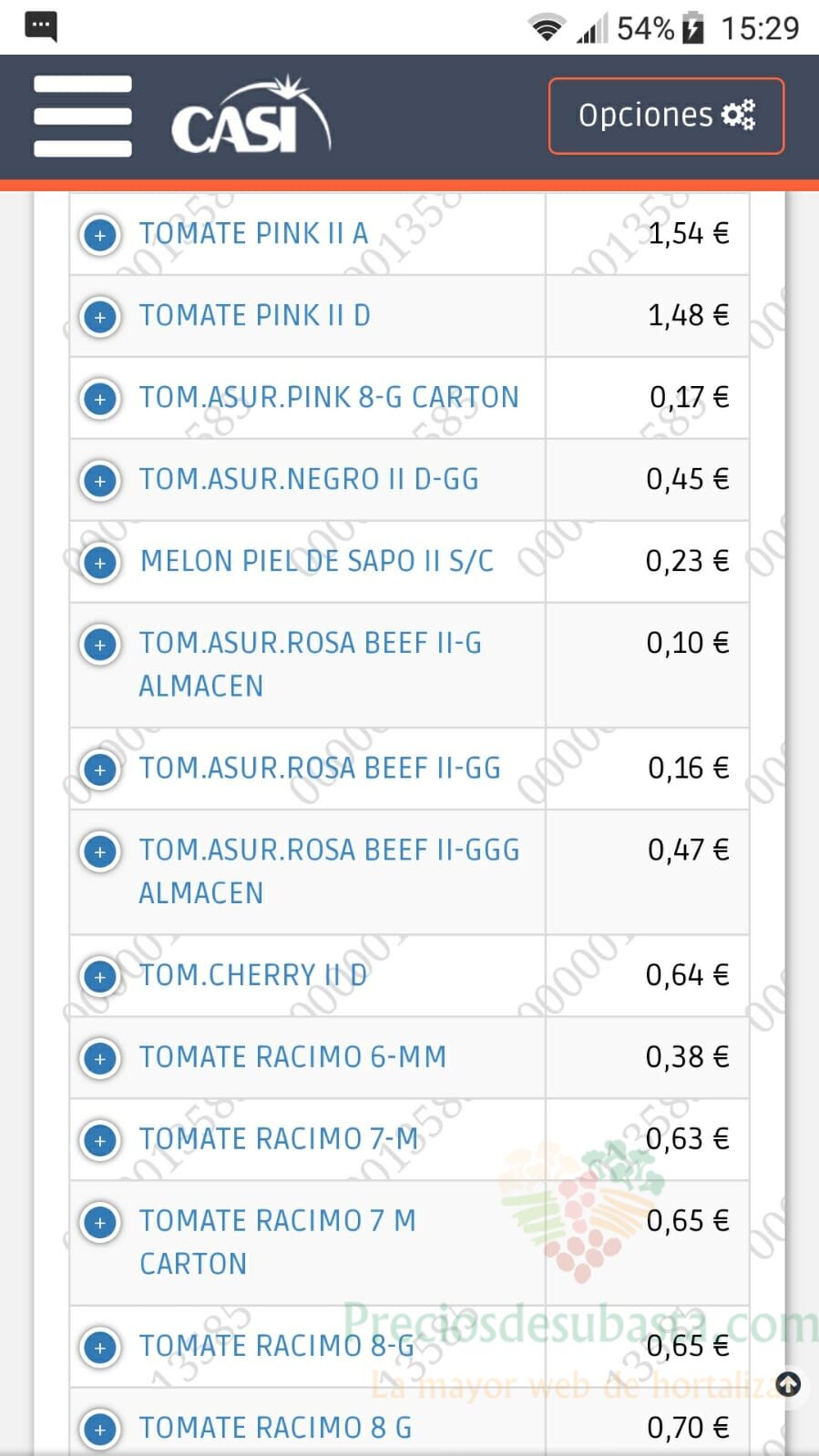This screenshot has width=819, height=1456.
Task: Expand TOMATE RACIMO 7 M CARTON row
Action: (100, 1222)
